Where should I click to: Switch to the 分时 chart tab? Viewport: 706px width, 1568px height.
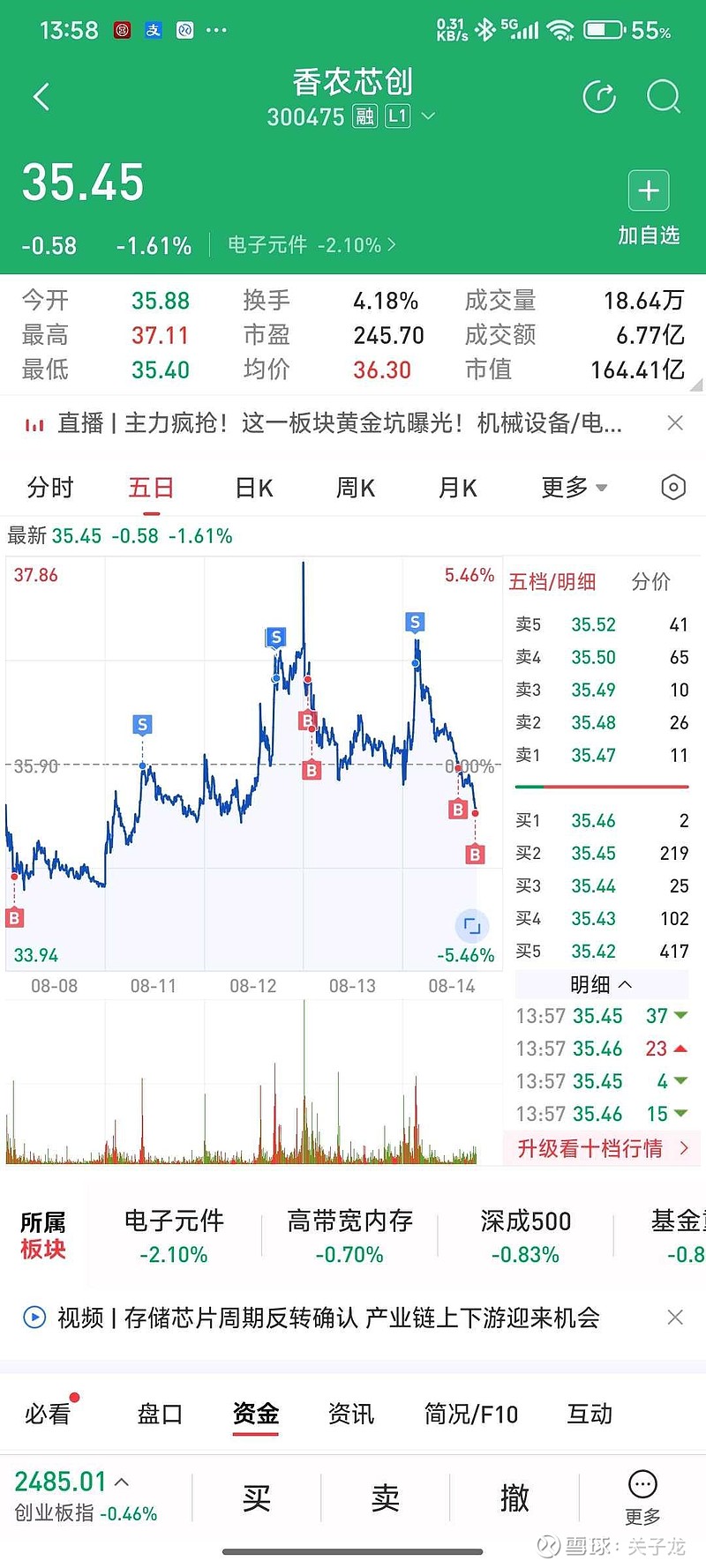(x=50, y=488)
